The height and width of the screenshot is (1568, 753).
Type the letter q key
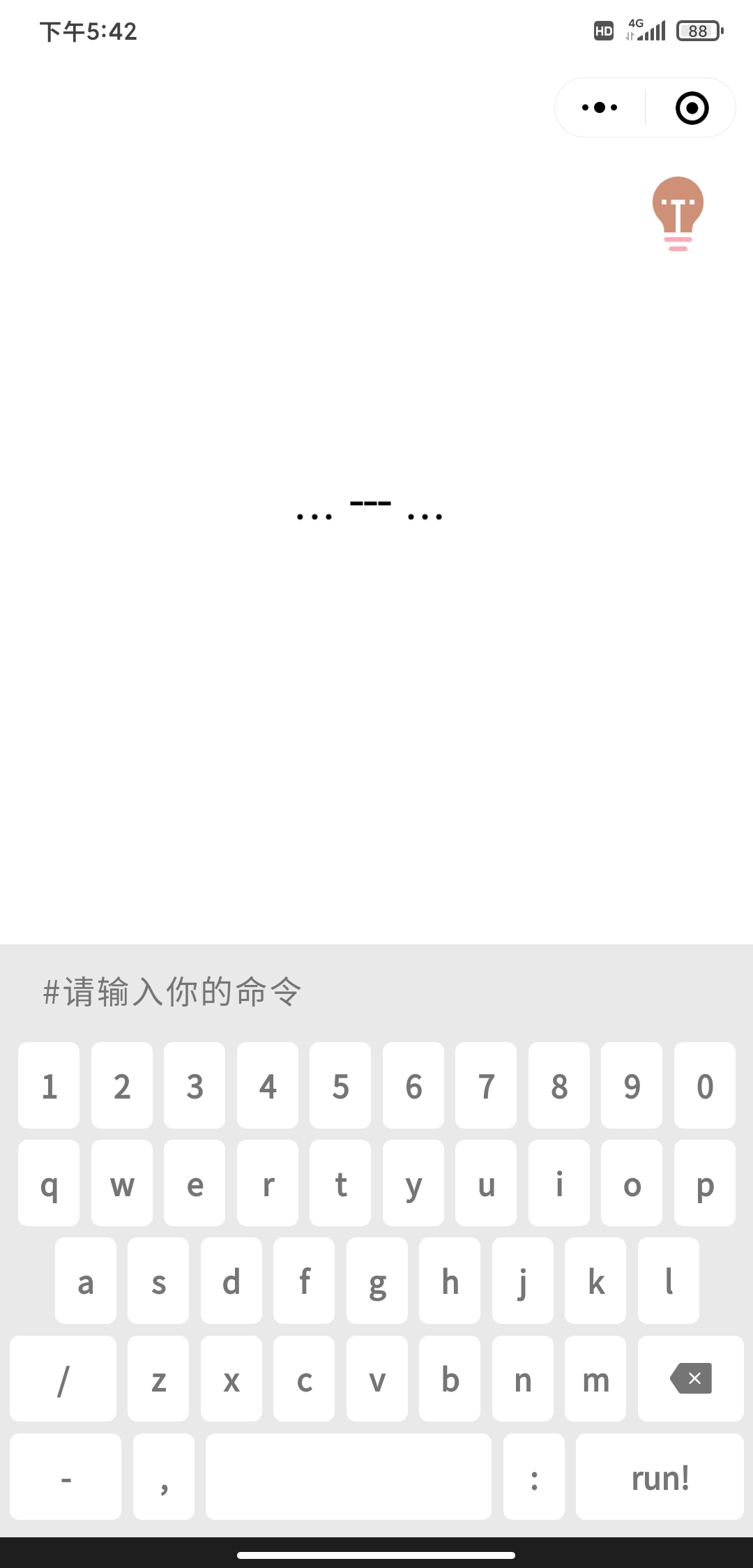point(49,1183)
